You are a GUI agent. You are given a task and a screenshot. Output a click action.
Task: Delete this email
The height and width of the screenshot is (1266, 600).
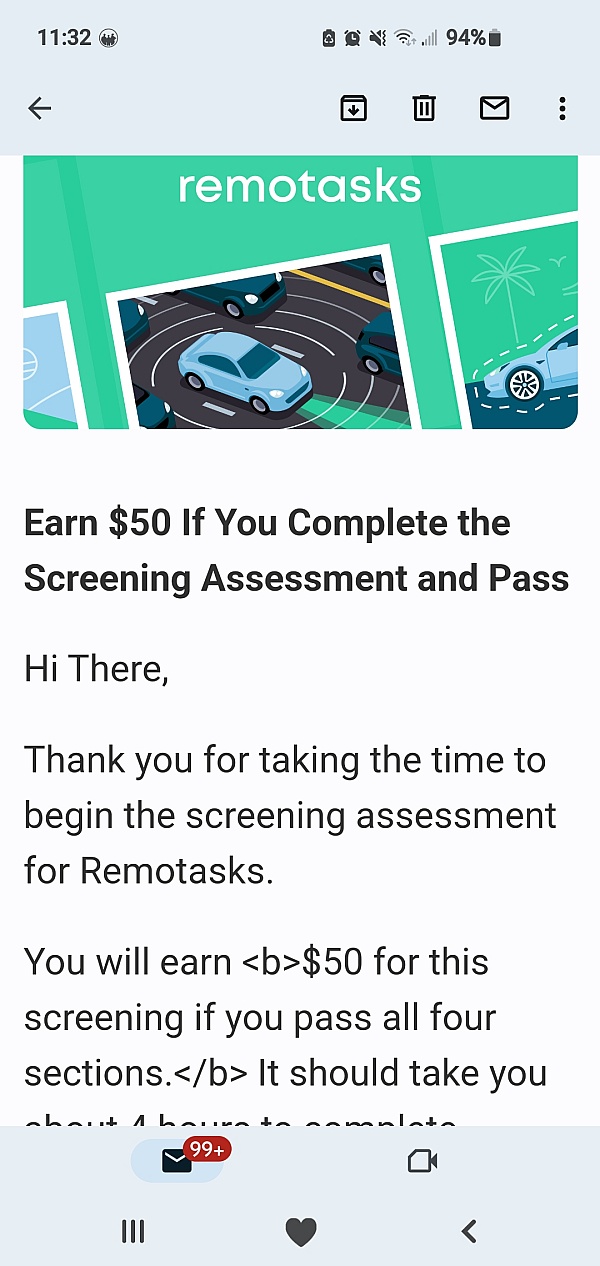(x=424, y=108)
